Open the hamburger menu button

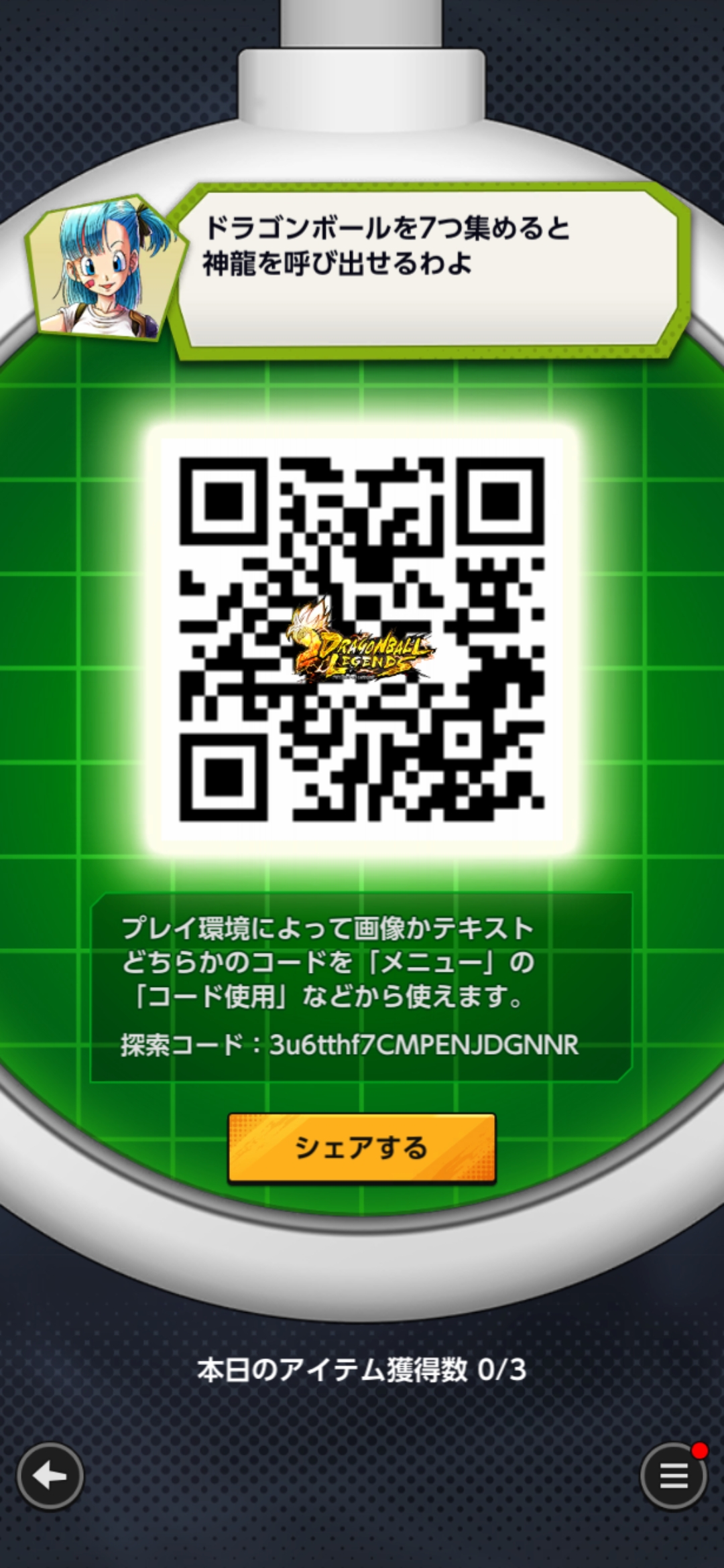[x=673, y=1476]
